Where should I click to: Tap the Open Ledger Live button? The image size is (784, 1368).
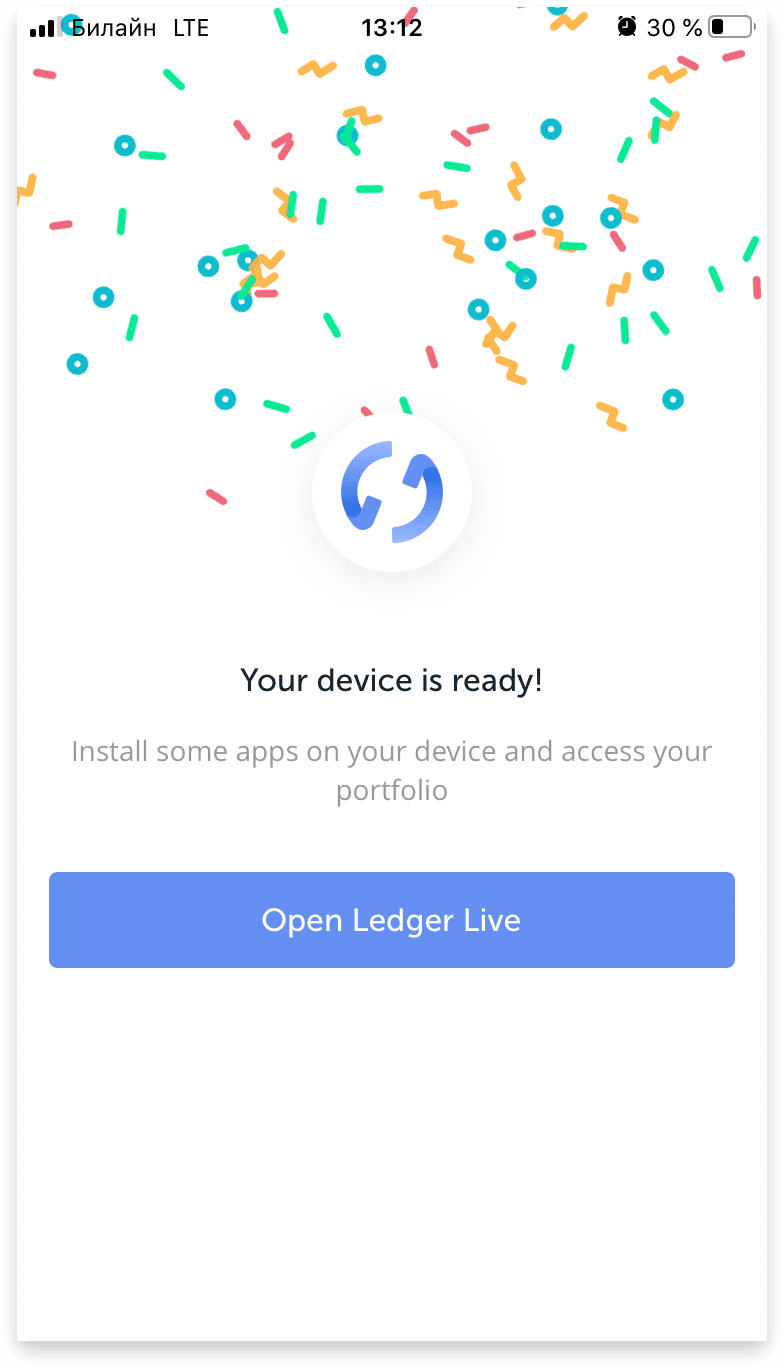coord(392,920)
